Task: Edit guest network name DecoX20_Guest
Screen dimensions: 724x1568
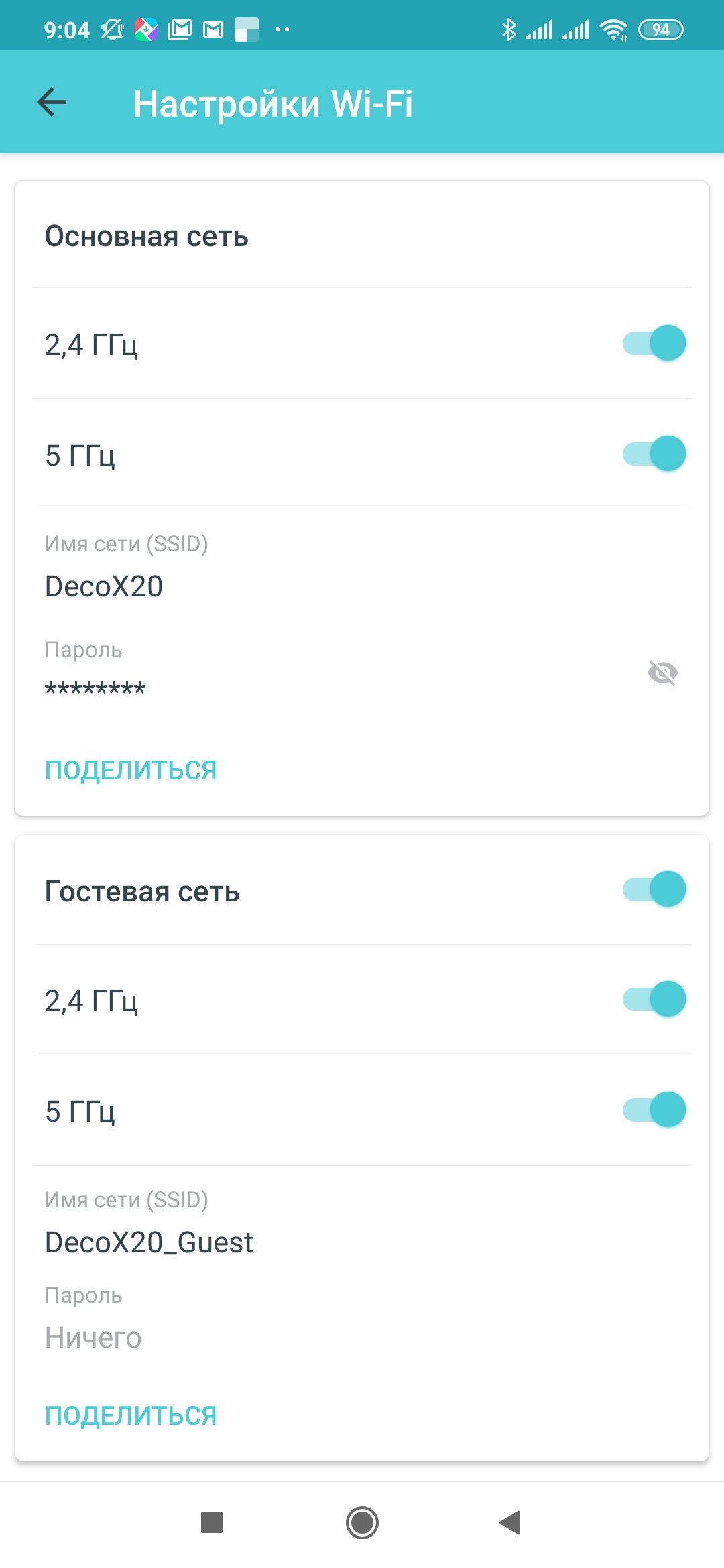Action: point(149,1242)
